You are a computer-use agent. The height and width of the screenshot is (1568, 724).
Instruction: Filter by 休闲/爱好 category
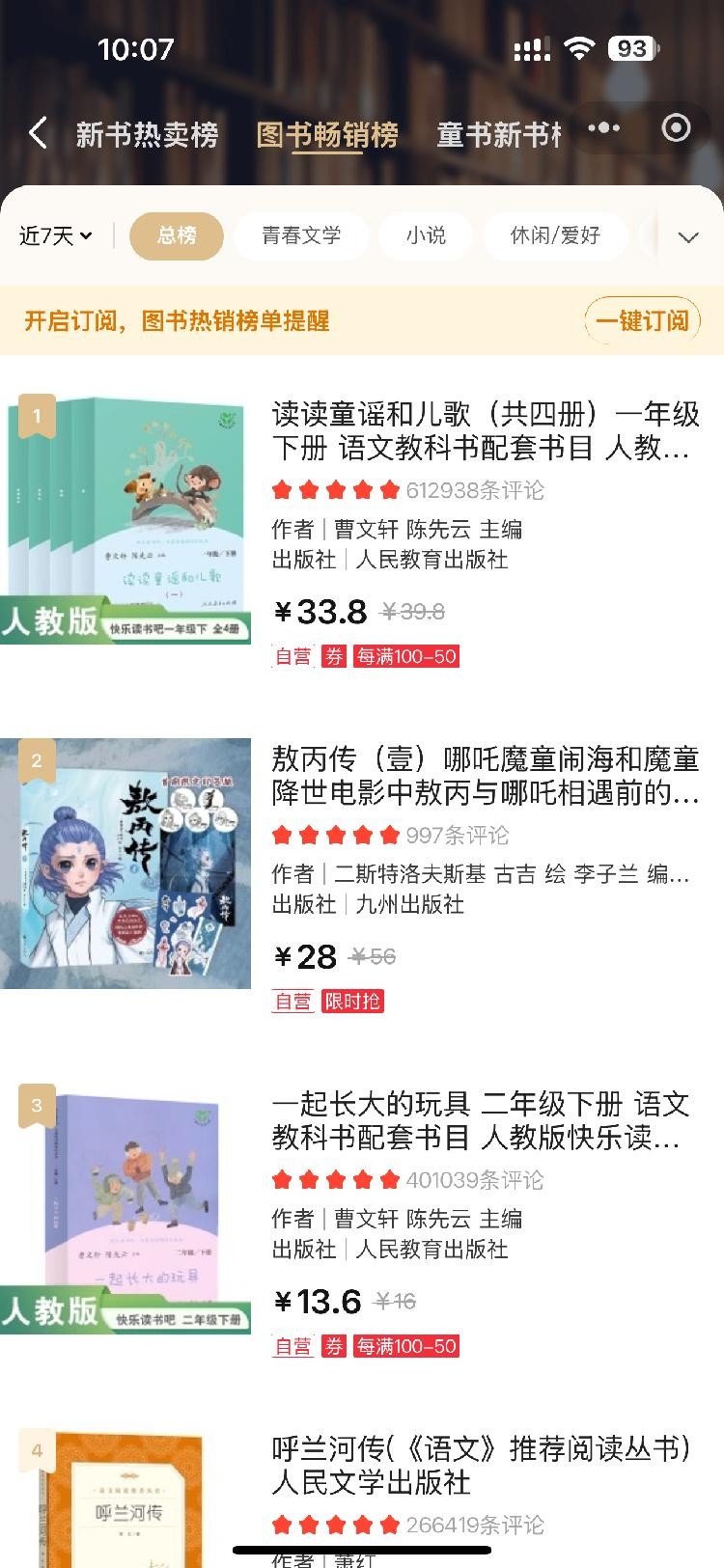pos(555,235)
